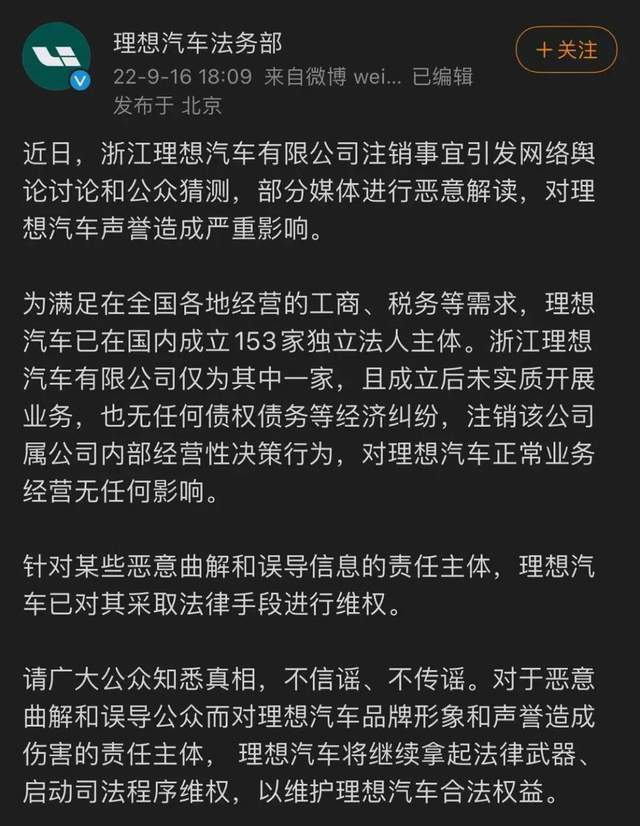
Task: Open the 理想汽车法务部 account name
Action: (x=198, y=42)
